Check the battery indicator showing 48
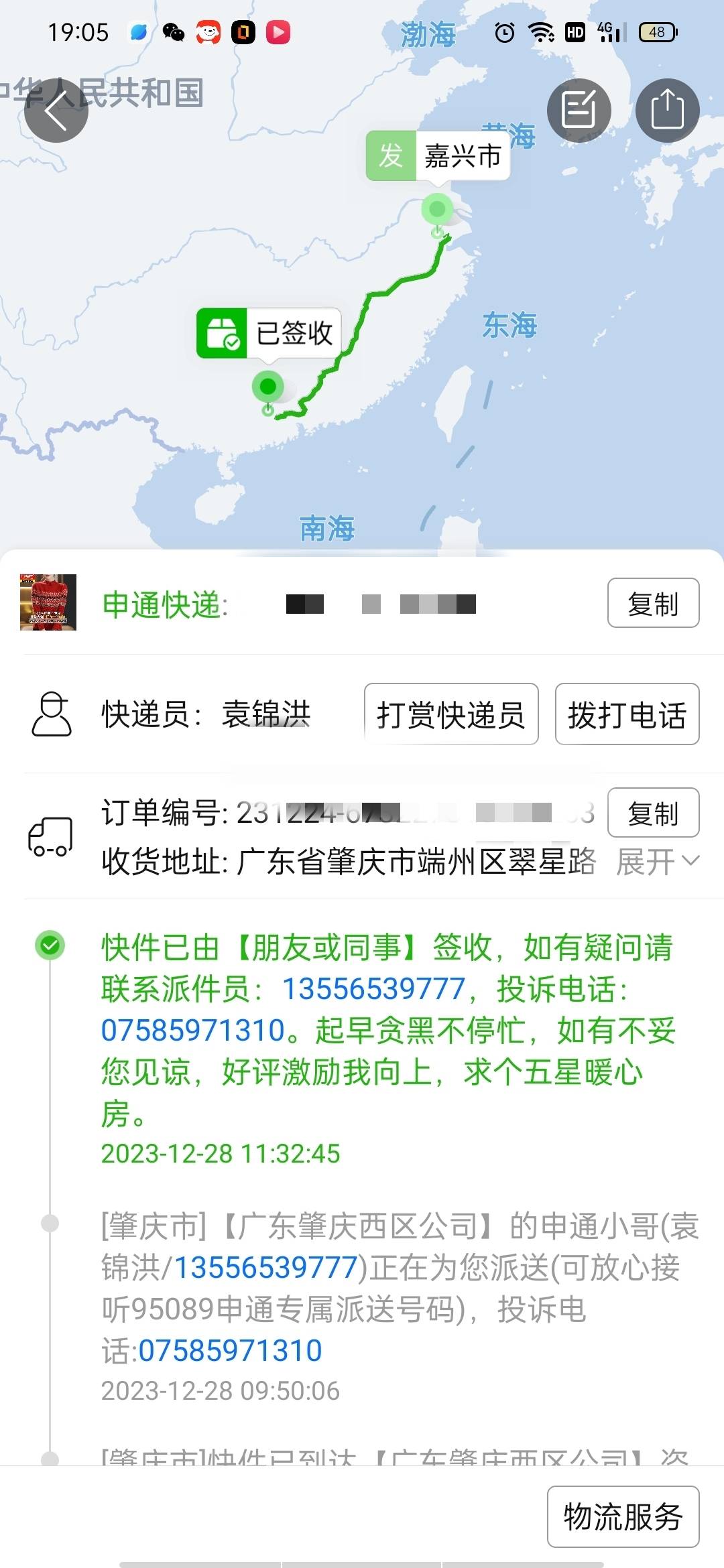The height and width of the screenshot is (1568, 724). tap(656, 31)
